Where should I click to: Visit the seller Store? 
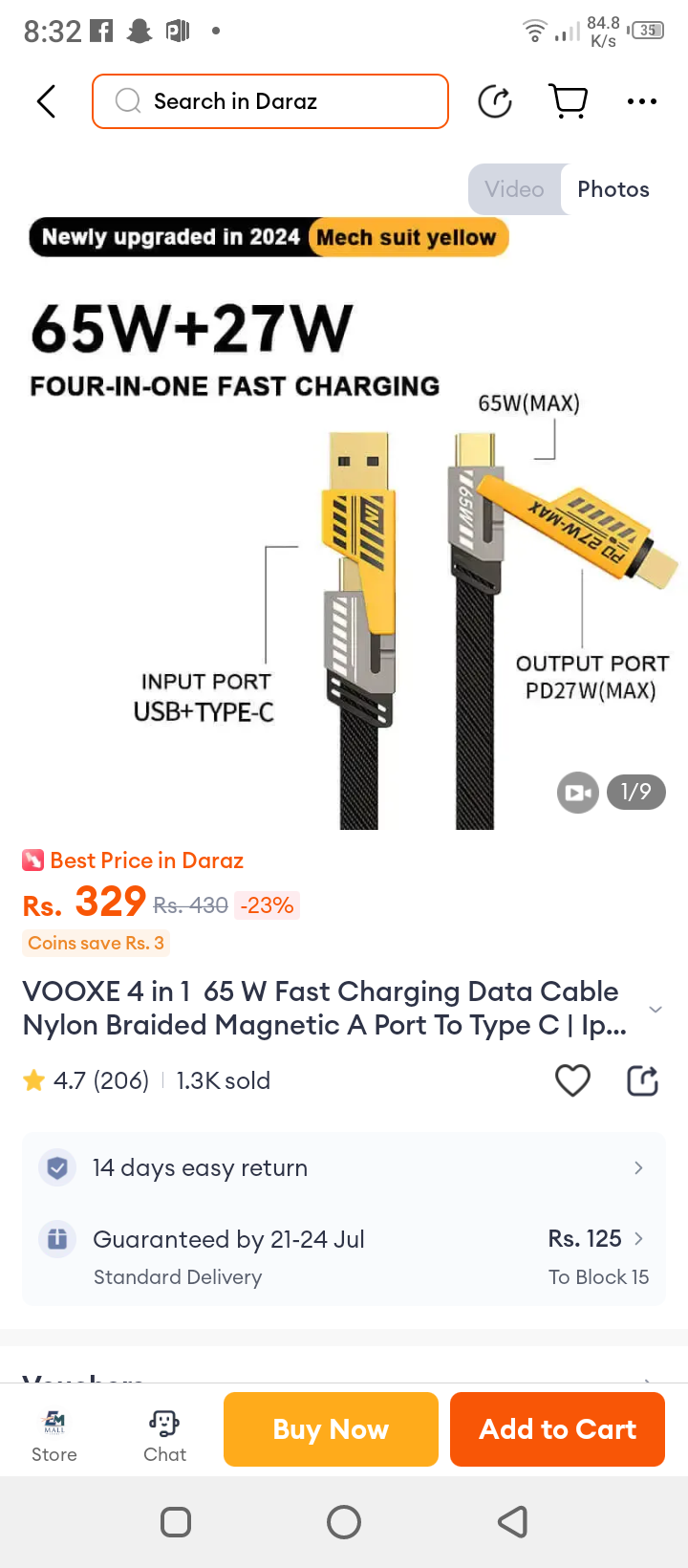tap(54, 1434)
